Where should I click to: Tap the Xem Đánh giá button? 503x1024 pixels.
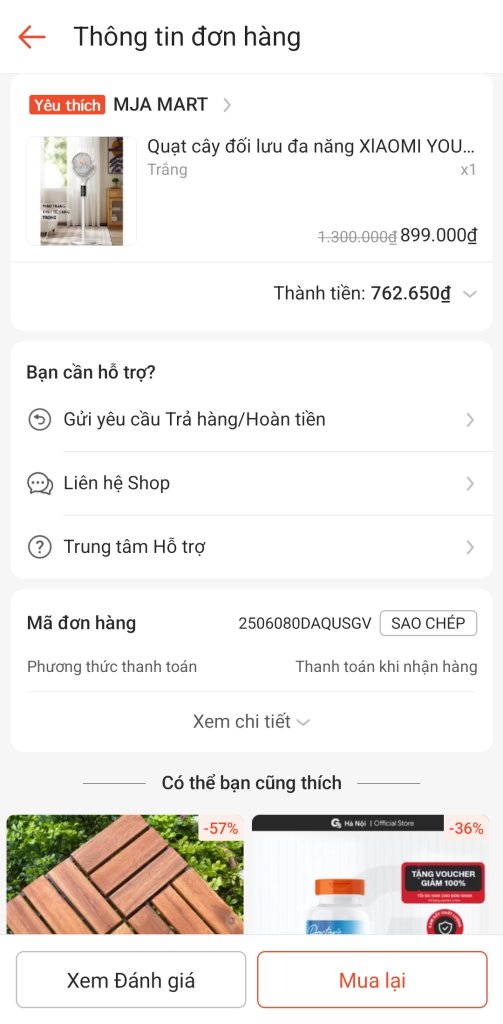tap(131, 980)
